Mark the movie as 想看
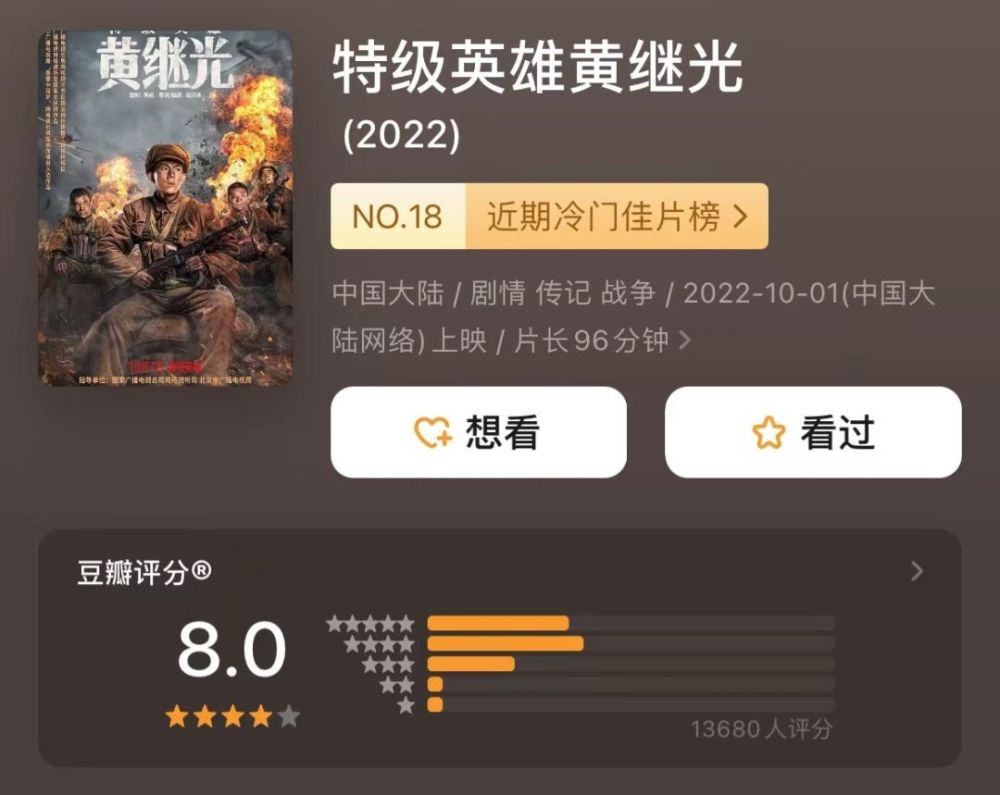 [478, 432]
